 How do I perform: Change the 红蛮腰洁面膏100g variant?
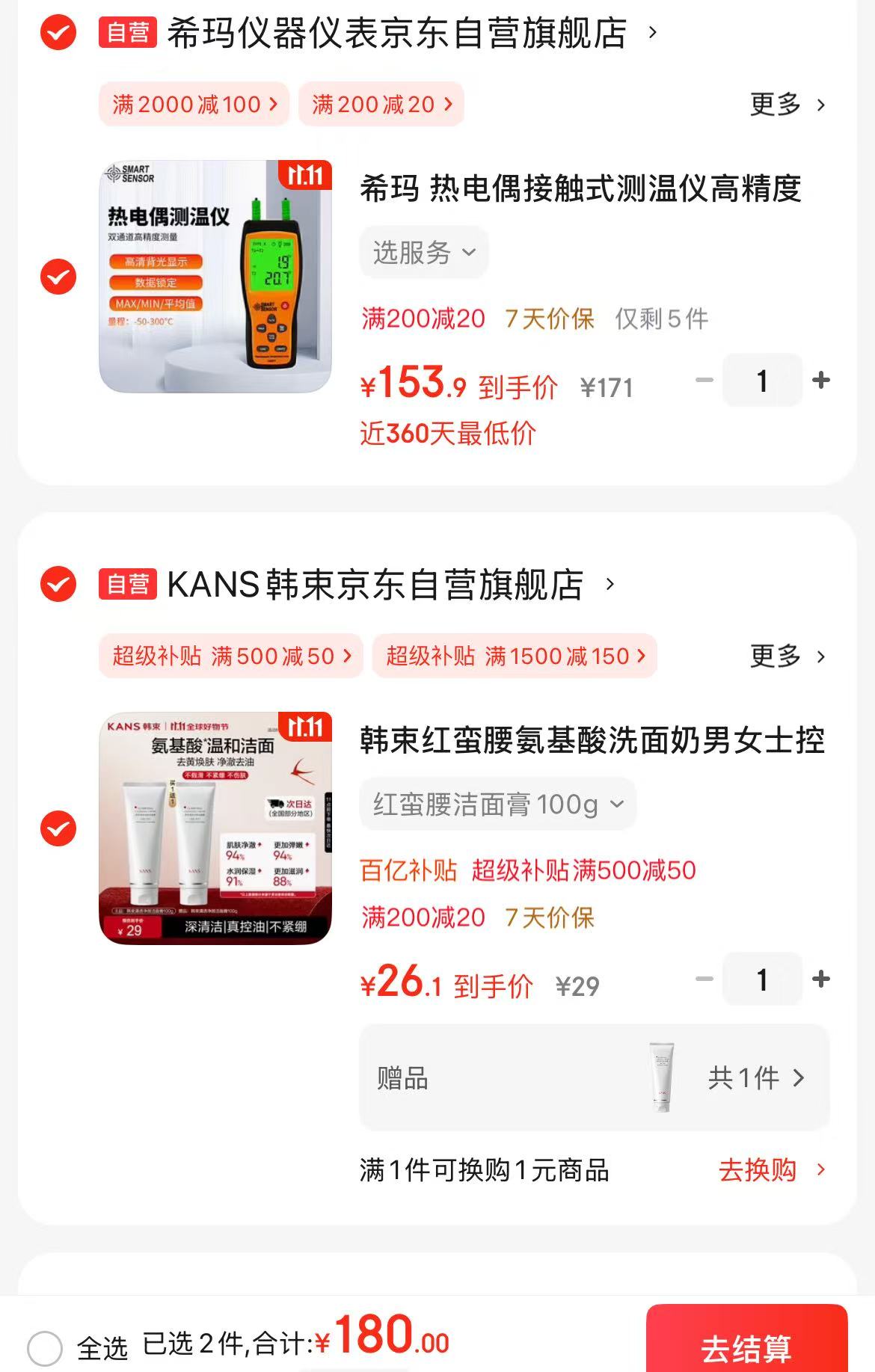coord(497,805)
